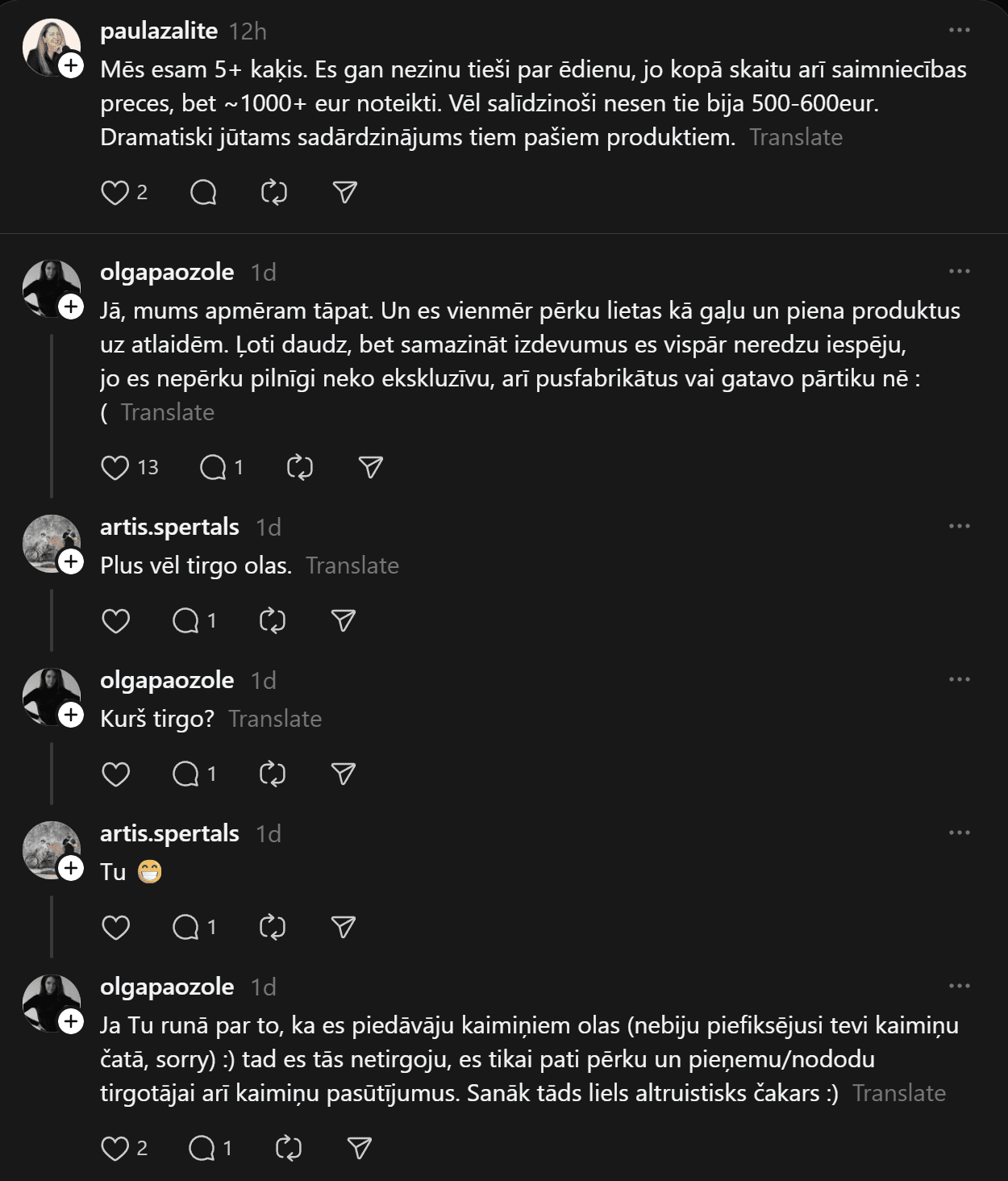The width and height of the screenshot is (1008, 1181).
Task: Follow paulazalite via the avatar plus badge
Action: tap(71, 65)
